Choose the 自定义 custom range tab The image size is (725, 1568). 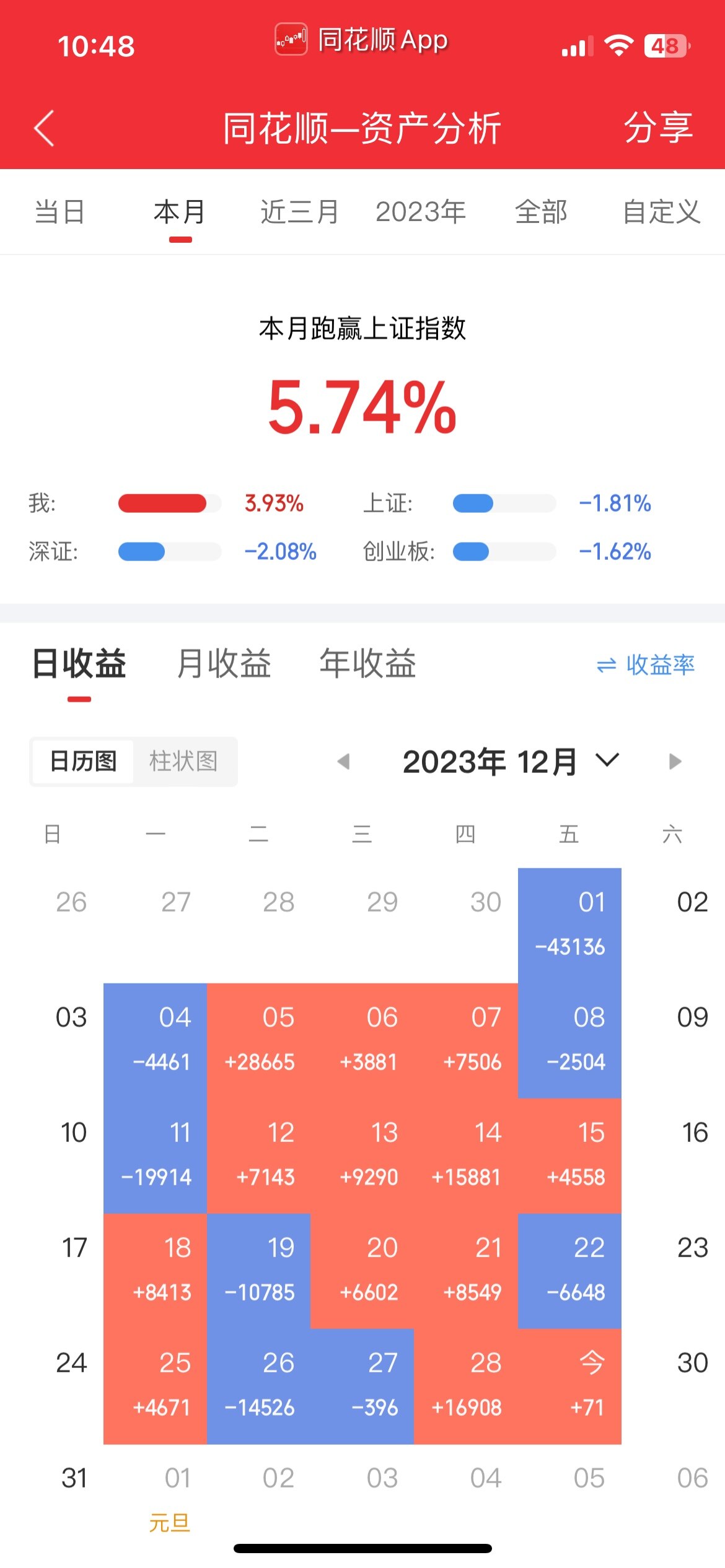tap(661, 212)
